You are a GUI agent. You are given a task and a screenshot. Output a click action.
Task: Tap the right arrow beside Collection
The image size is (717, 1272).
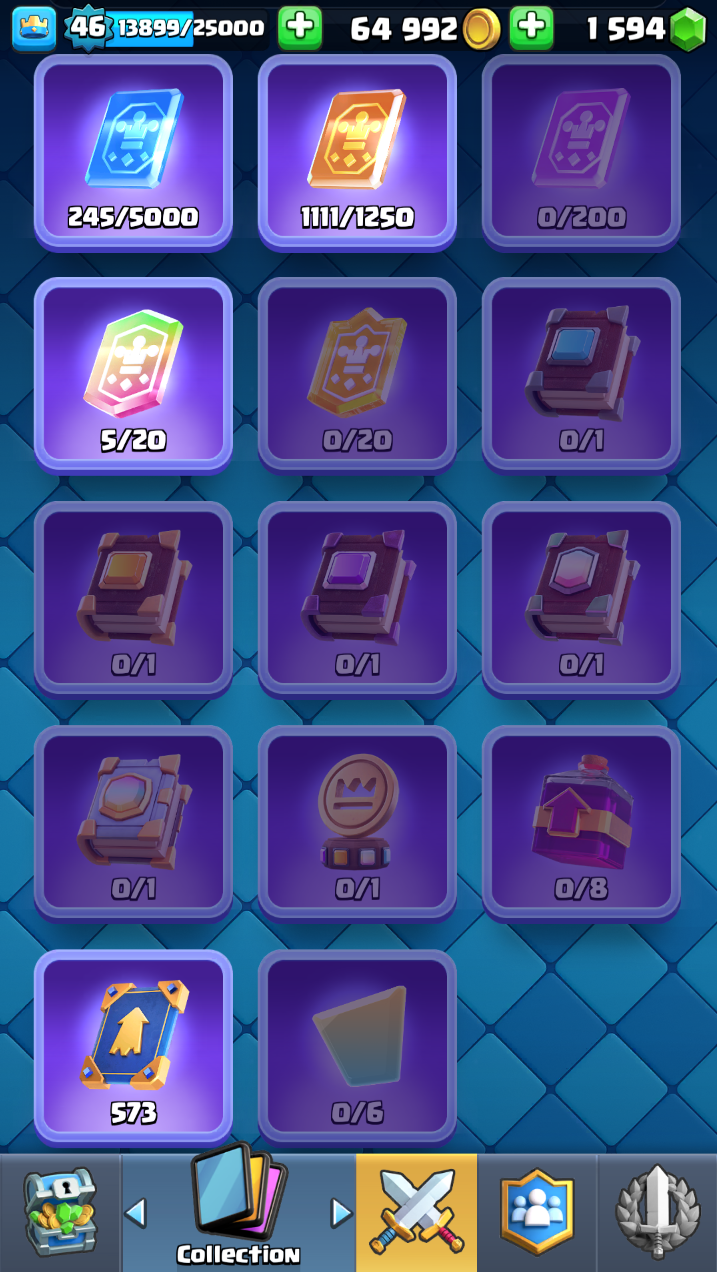pos(341,1213)
